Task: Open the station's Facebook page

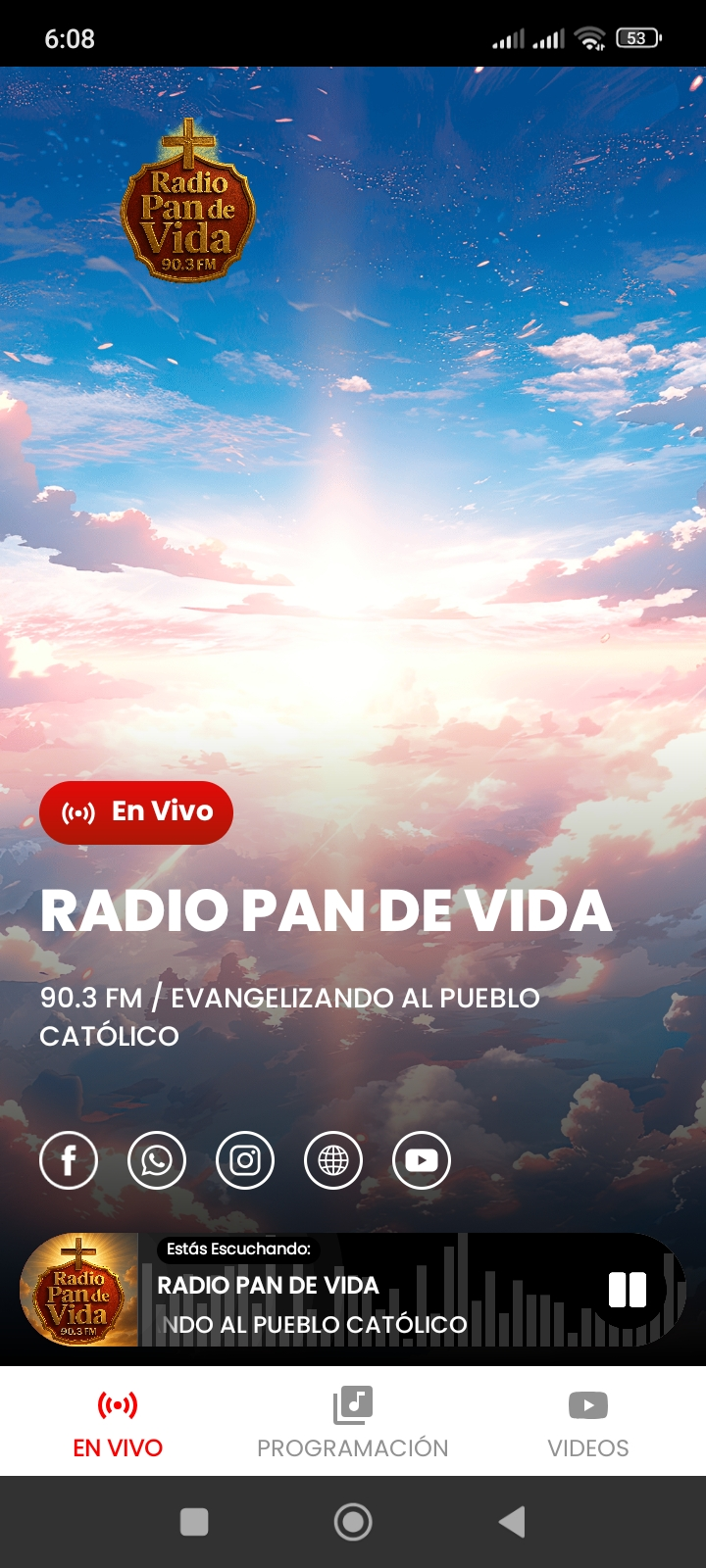Action: pyautogui.click(x=69, y=1160)
